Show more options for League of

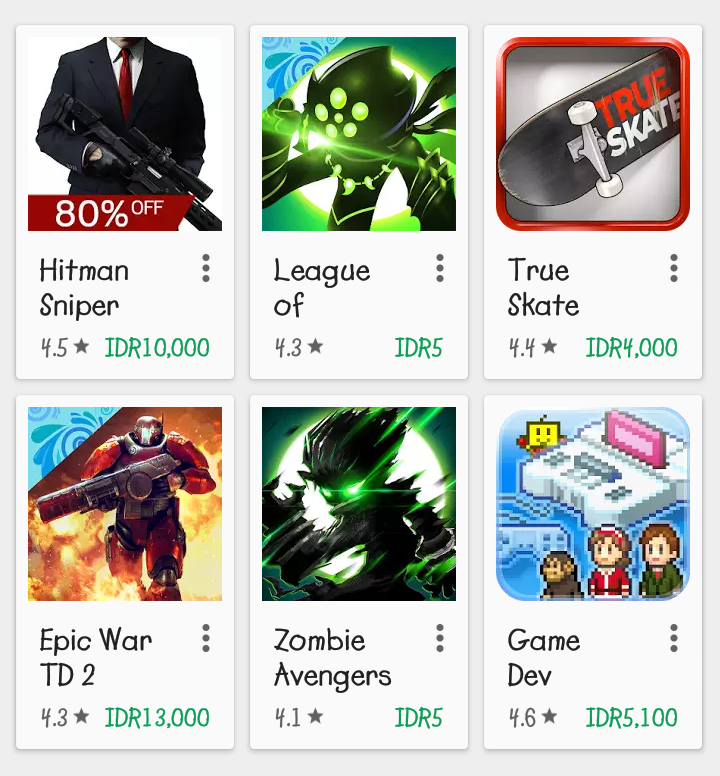point(440,268)
